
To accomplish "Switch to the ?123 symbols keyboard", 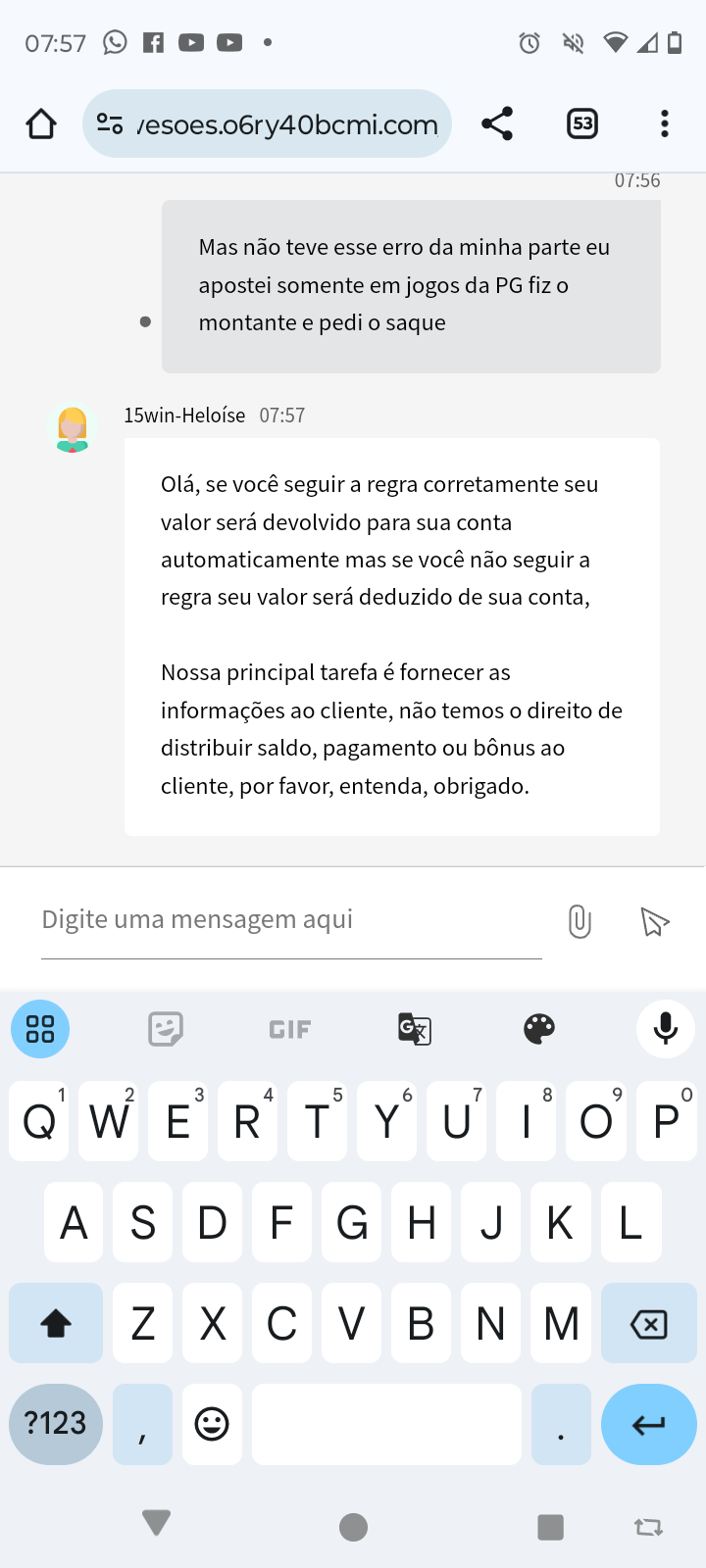I will (56, 1424).
